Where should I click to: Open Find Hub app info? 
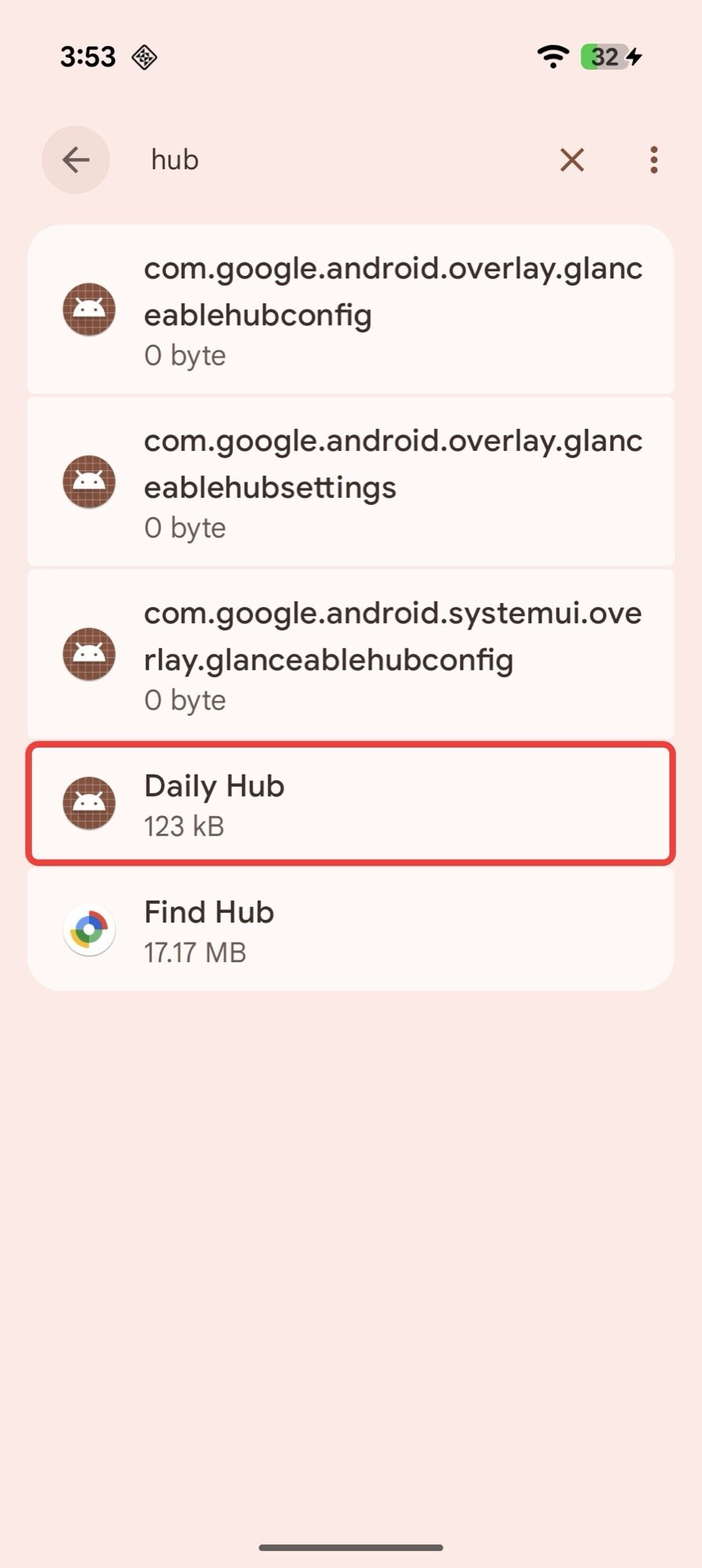351,930
